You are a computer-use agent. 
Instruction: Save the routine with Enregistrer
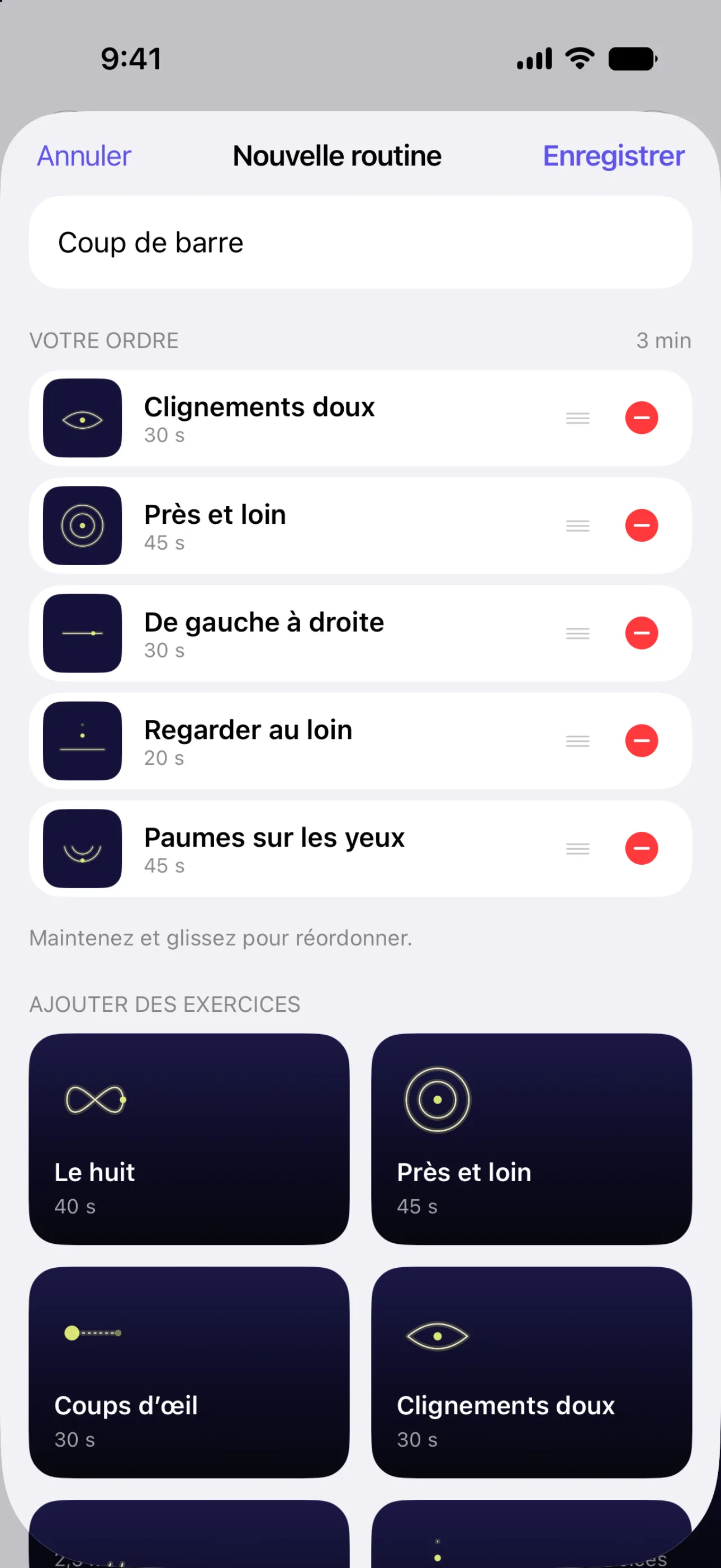(613, 156)
